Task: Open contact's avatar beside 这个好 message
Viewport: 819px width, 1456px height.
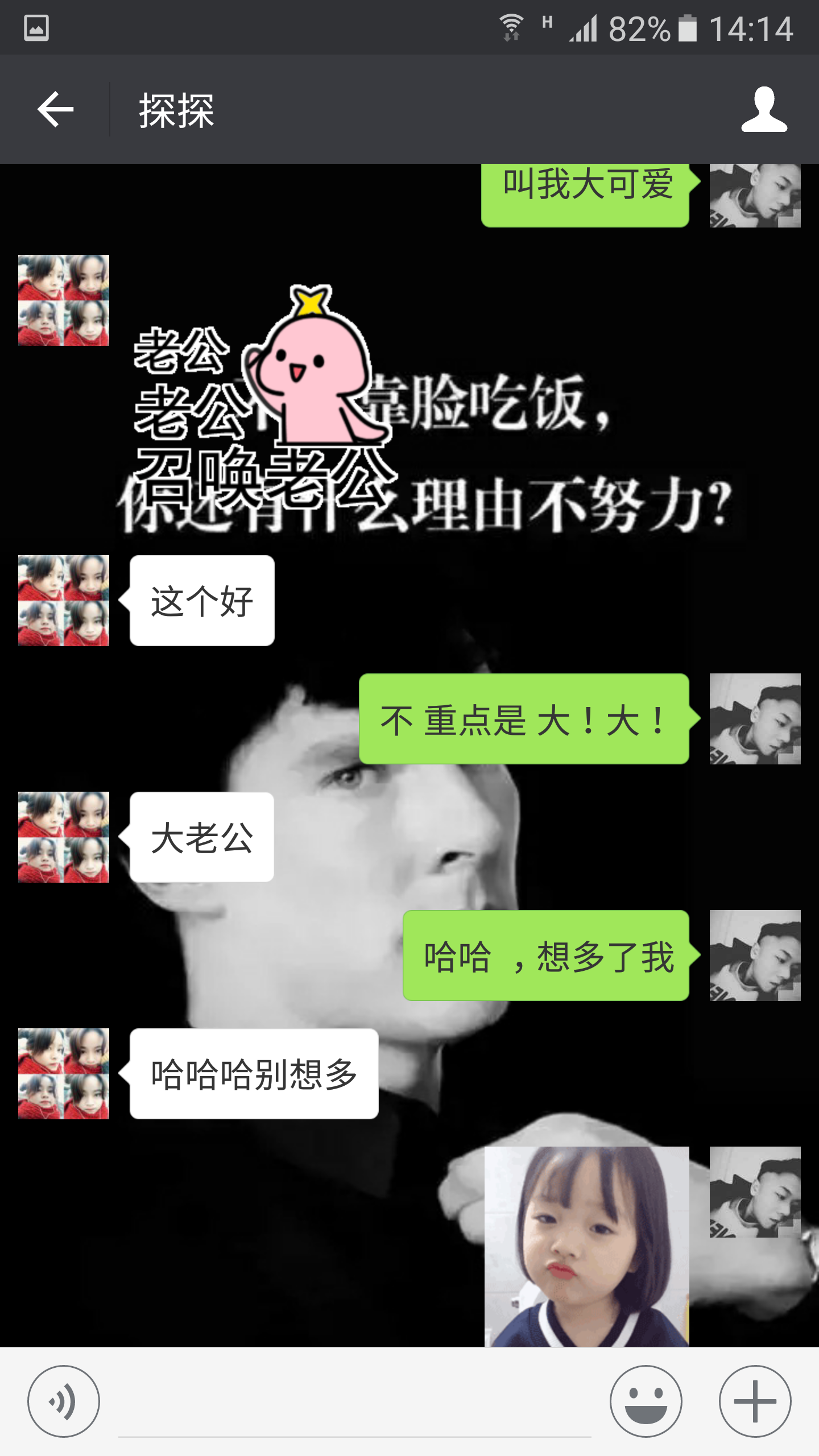Action: (x=64, y=601)
